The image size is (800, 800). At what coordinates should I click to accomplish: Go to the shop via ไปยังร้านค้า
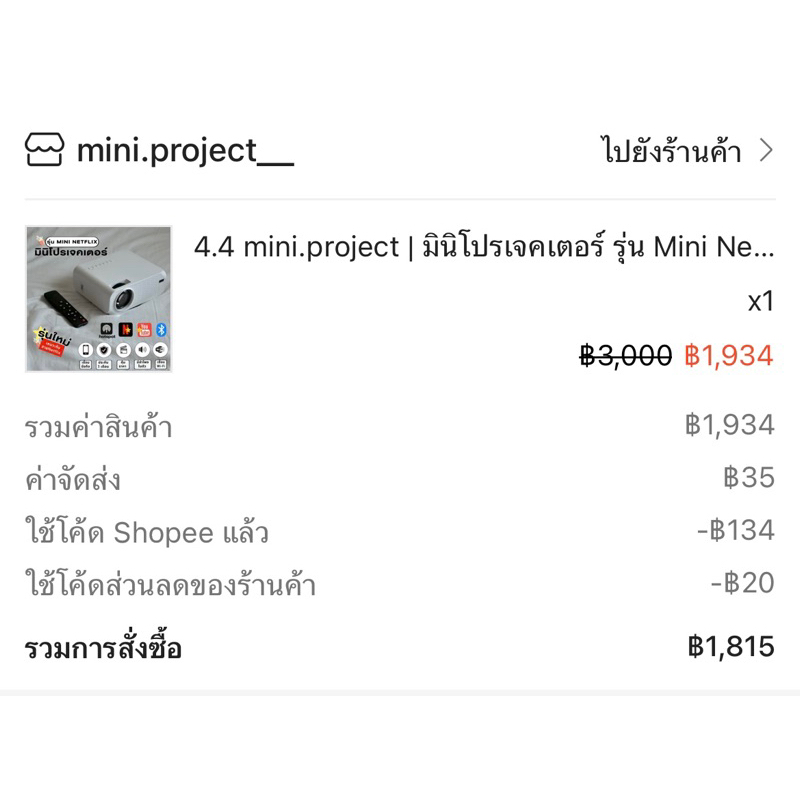coord(686,151)
